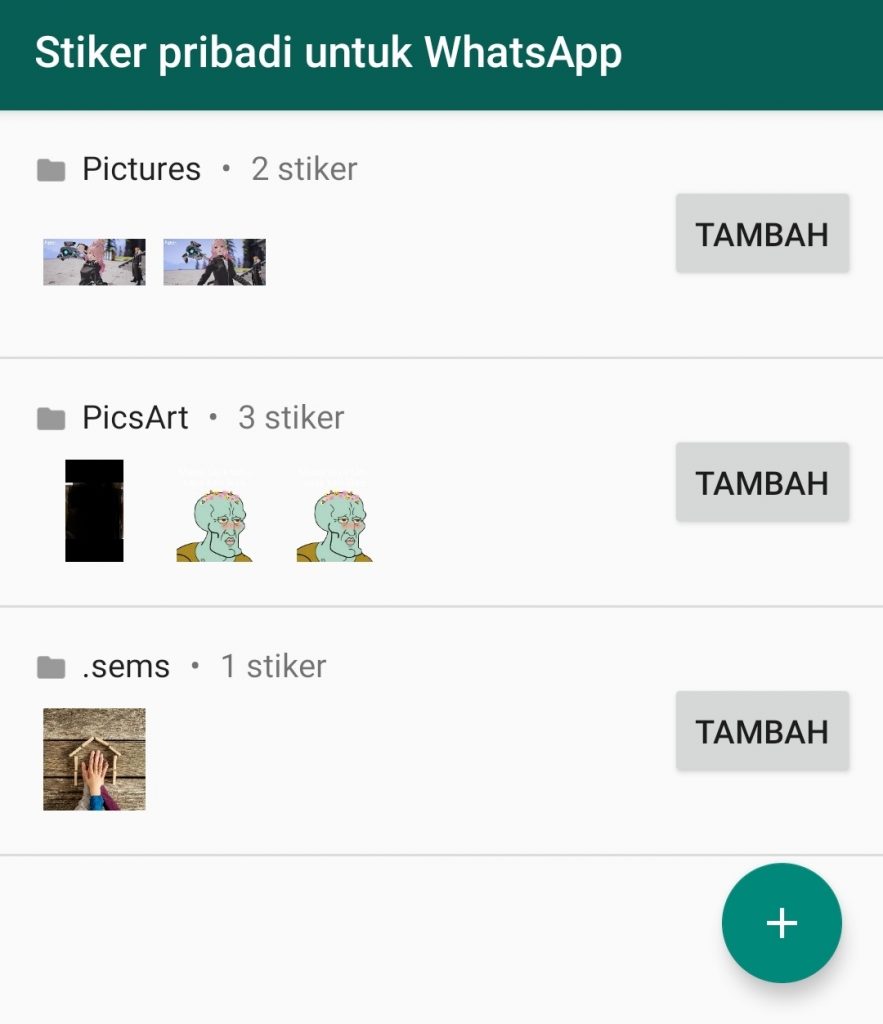883x1024 pixels.
Task: Click the house-shaped sticker under .sems
Action: coord(93,757)
